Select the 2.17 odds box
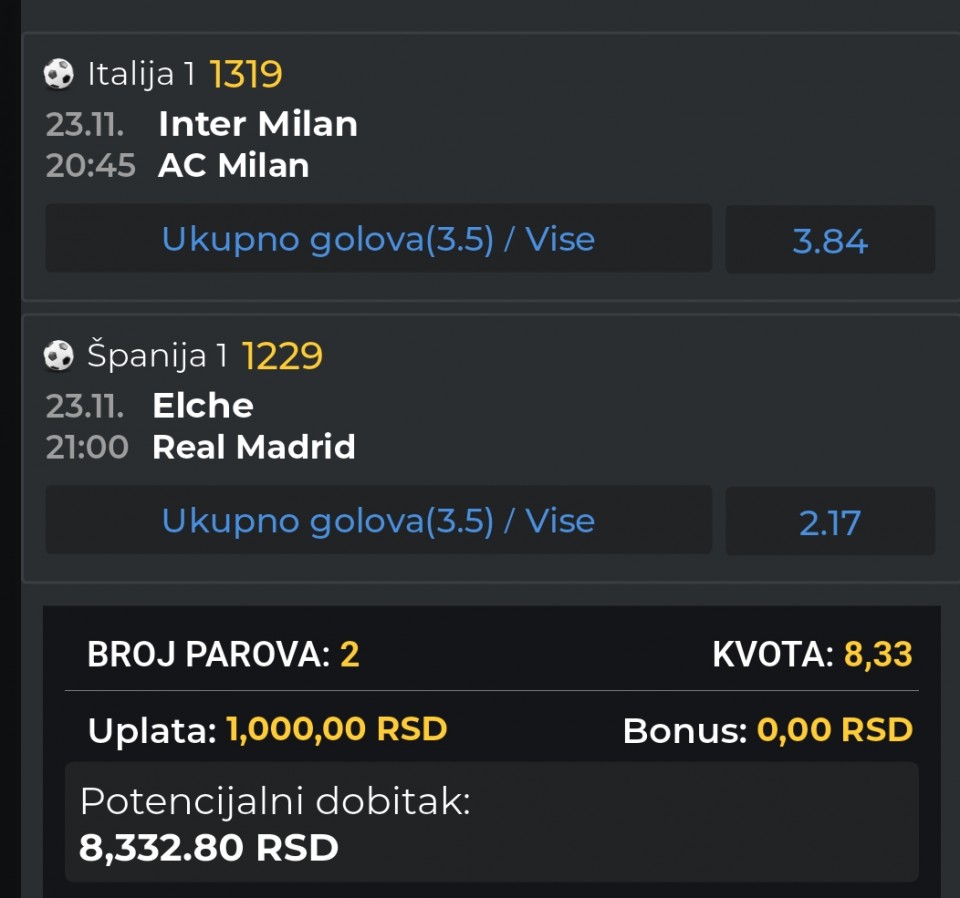960x898 pixels. [830, 521]
